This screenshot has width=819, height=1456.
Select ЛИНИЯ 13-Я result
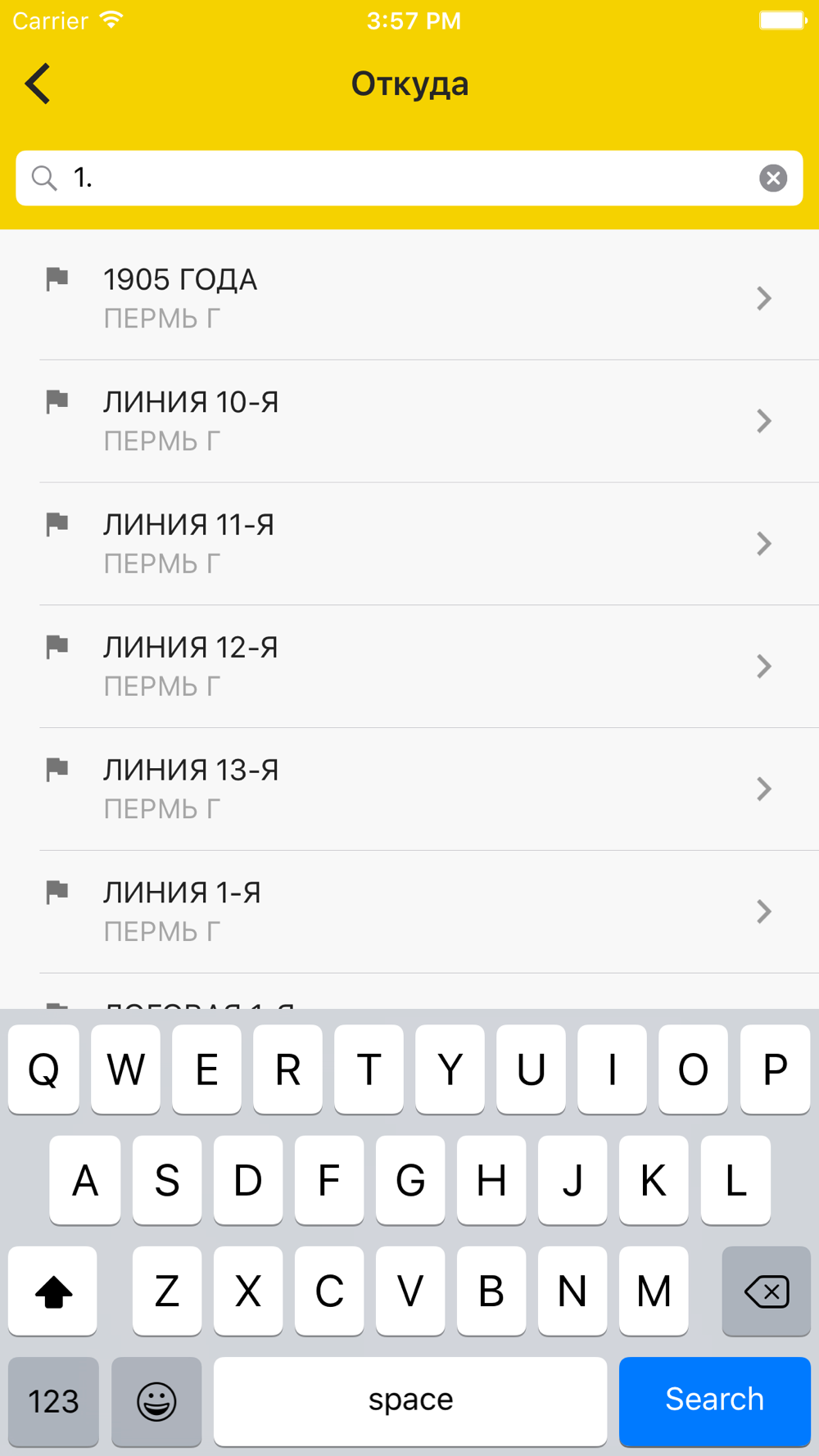click(x=409, y=789)
